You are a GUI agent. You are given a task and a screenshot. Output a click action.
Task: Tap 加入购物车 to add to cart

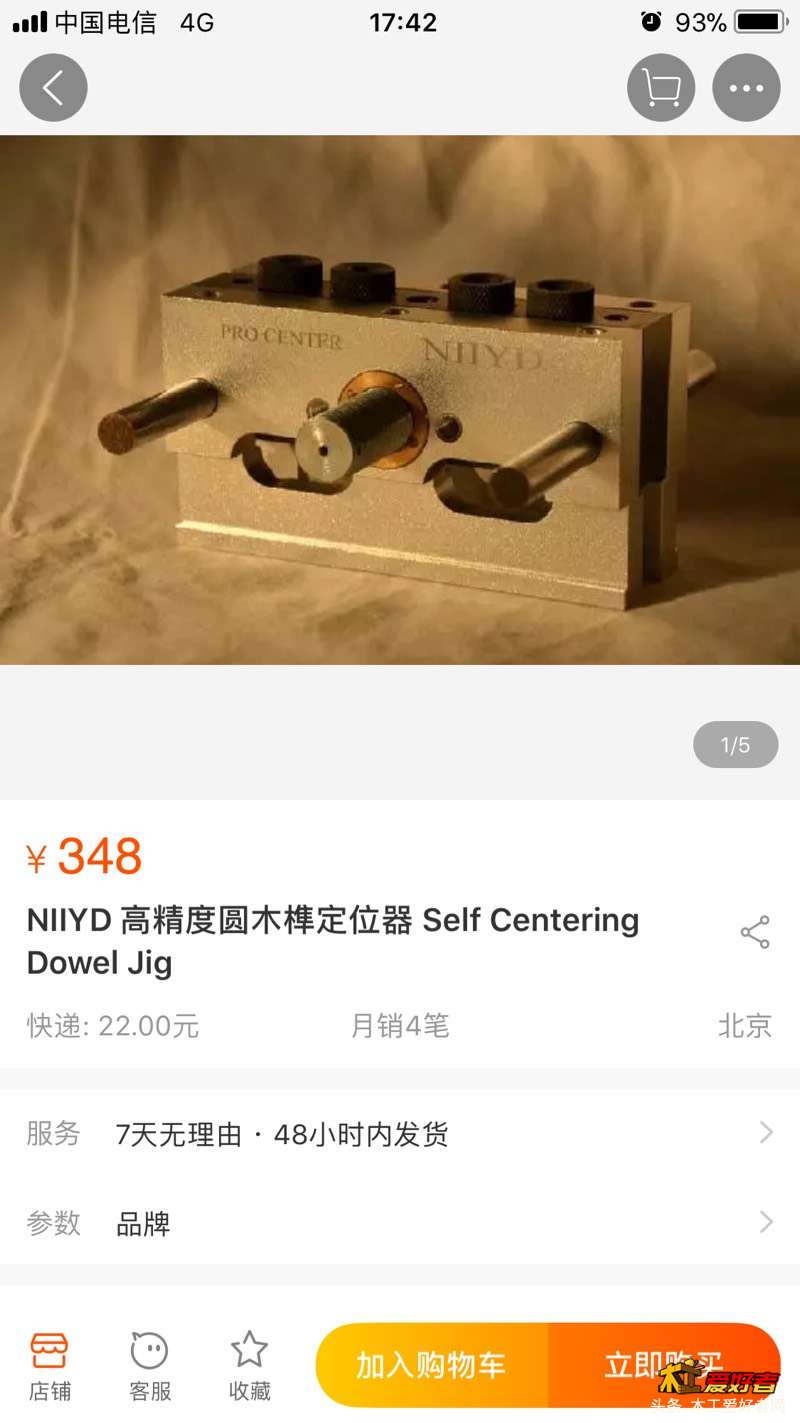click(x=432, y=1365)
